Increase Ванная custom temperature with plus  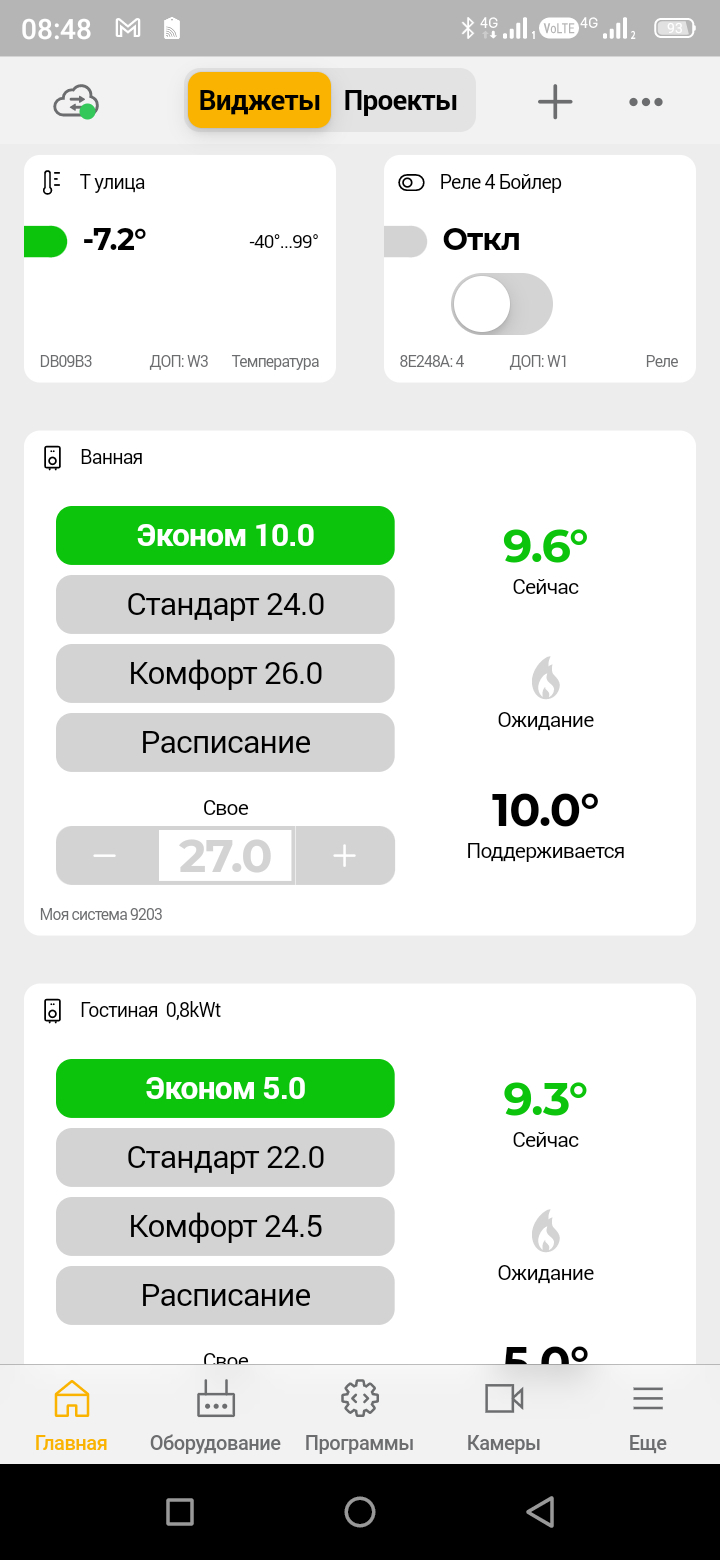pyautogui.click(x=345, y=856)
